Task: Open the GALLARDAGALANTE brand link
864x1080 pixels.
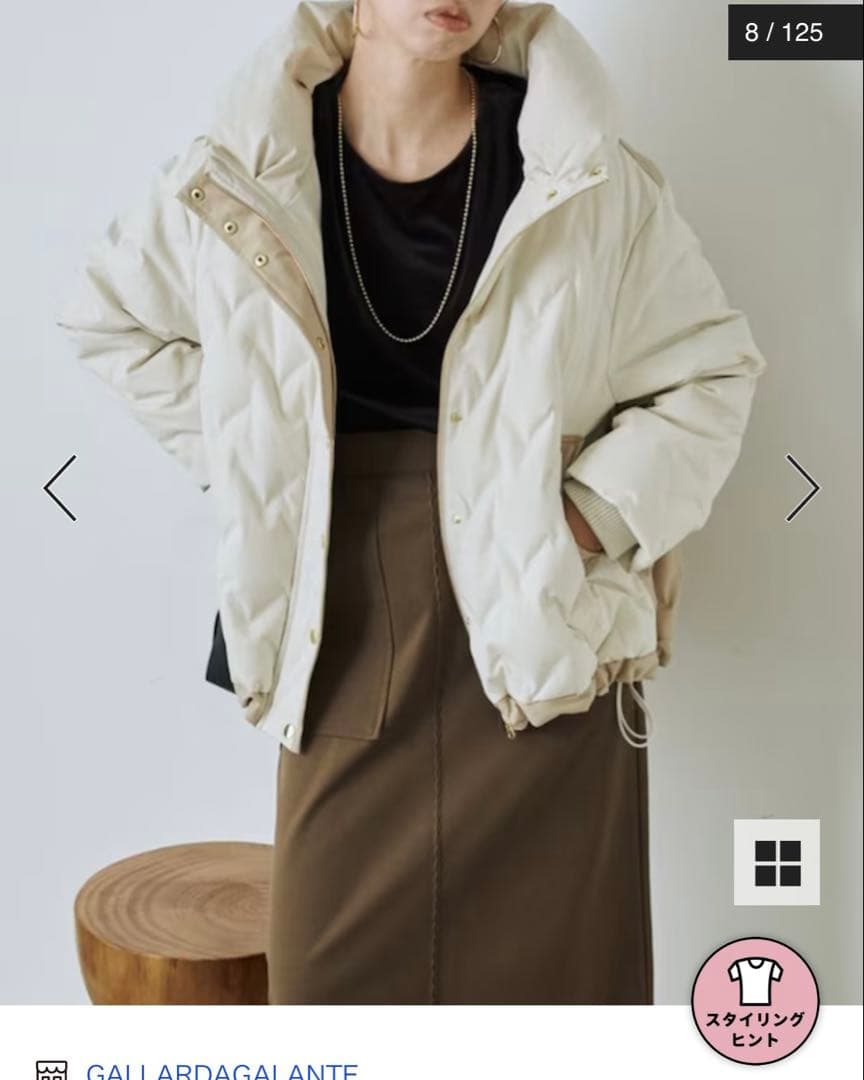Action: tap(221, 1069)
